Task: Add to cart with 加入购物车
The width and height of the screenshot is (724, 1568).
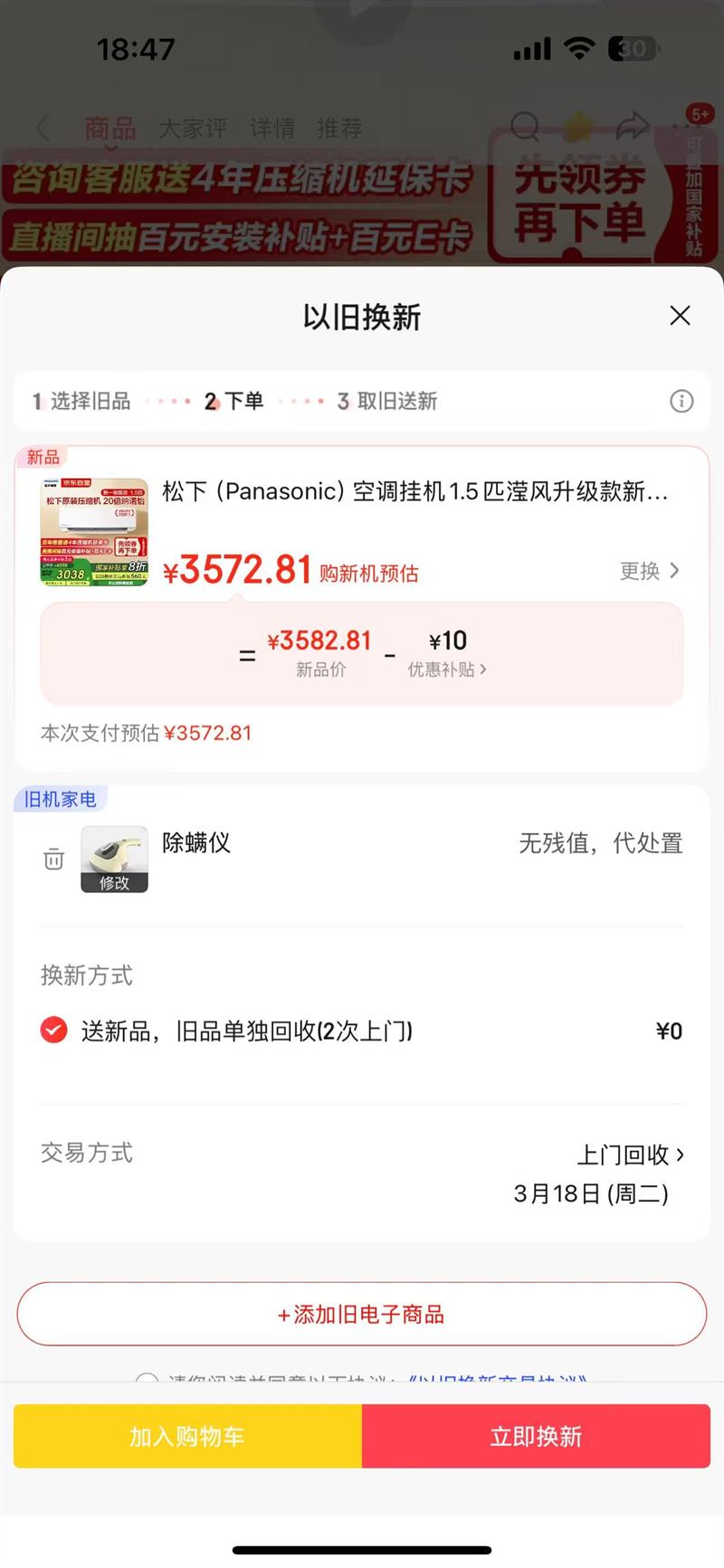Action: coord(187,1436)
